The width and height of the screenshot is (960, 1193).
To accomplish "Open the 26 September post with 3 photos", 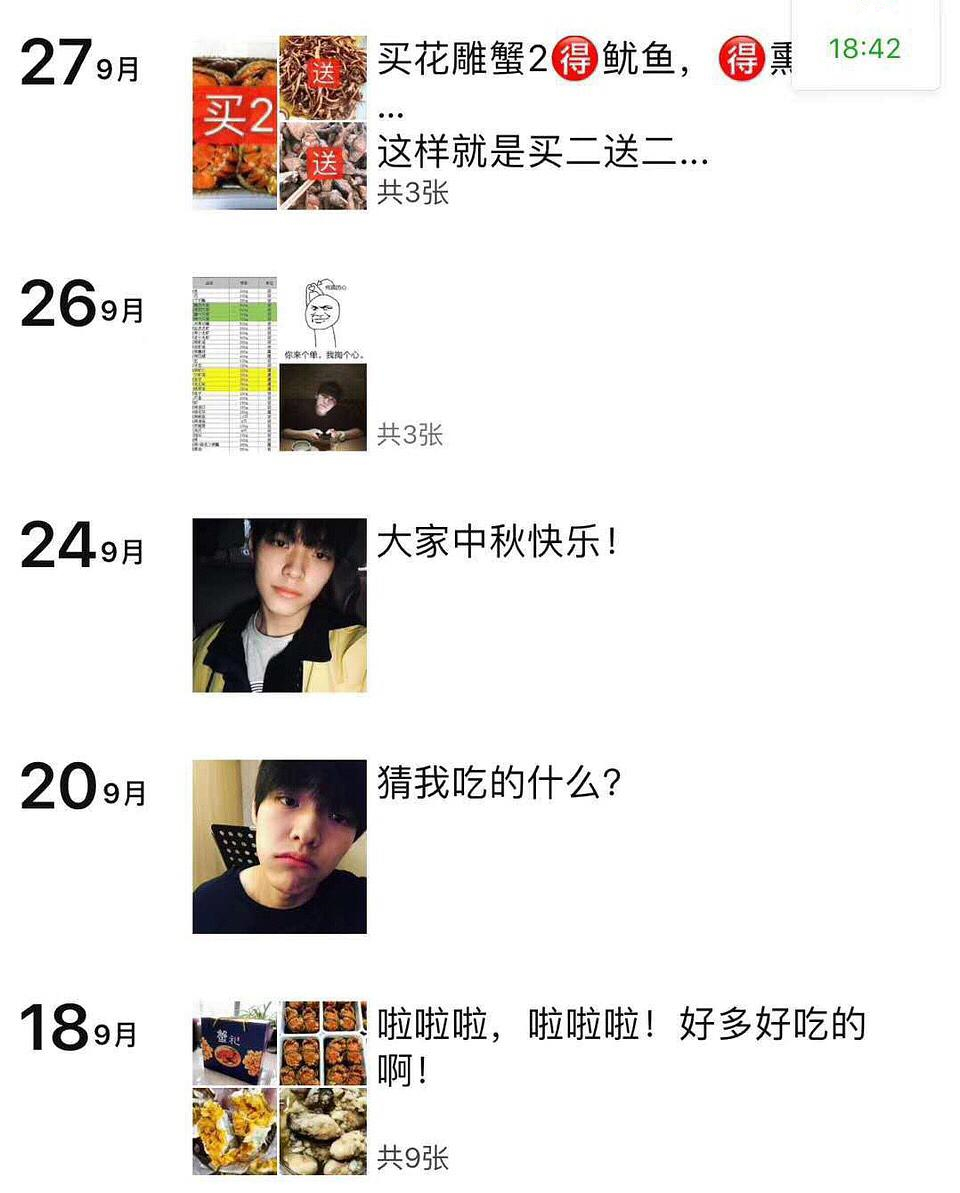I will 279,364.
